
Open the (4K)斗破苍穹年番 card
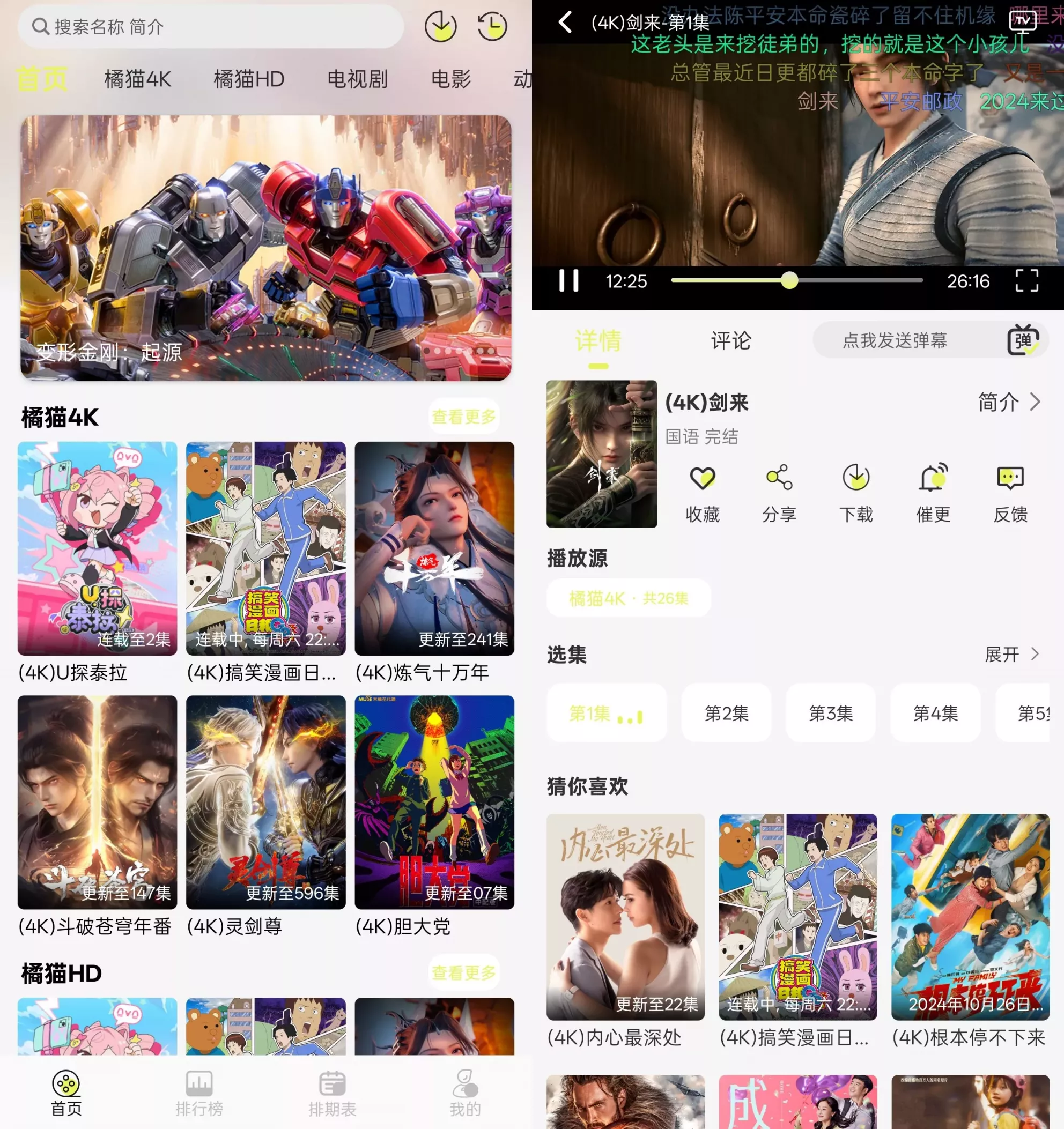click(x=97, y=803)
